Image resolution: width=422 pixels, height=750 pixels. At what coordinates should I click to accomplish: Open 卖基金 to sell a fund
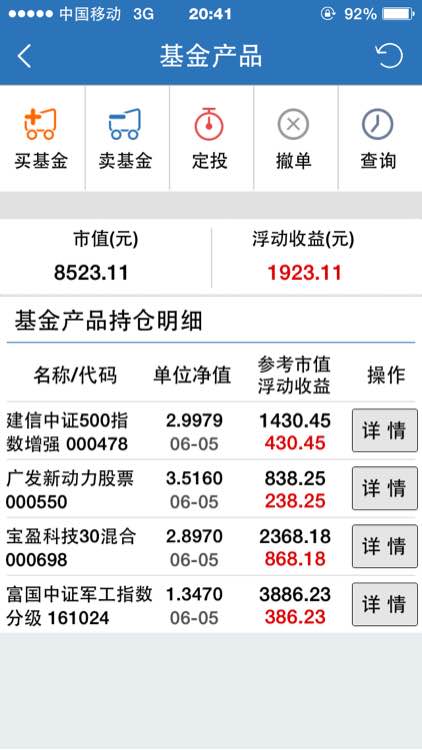coord(126,139)
